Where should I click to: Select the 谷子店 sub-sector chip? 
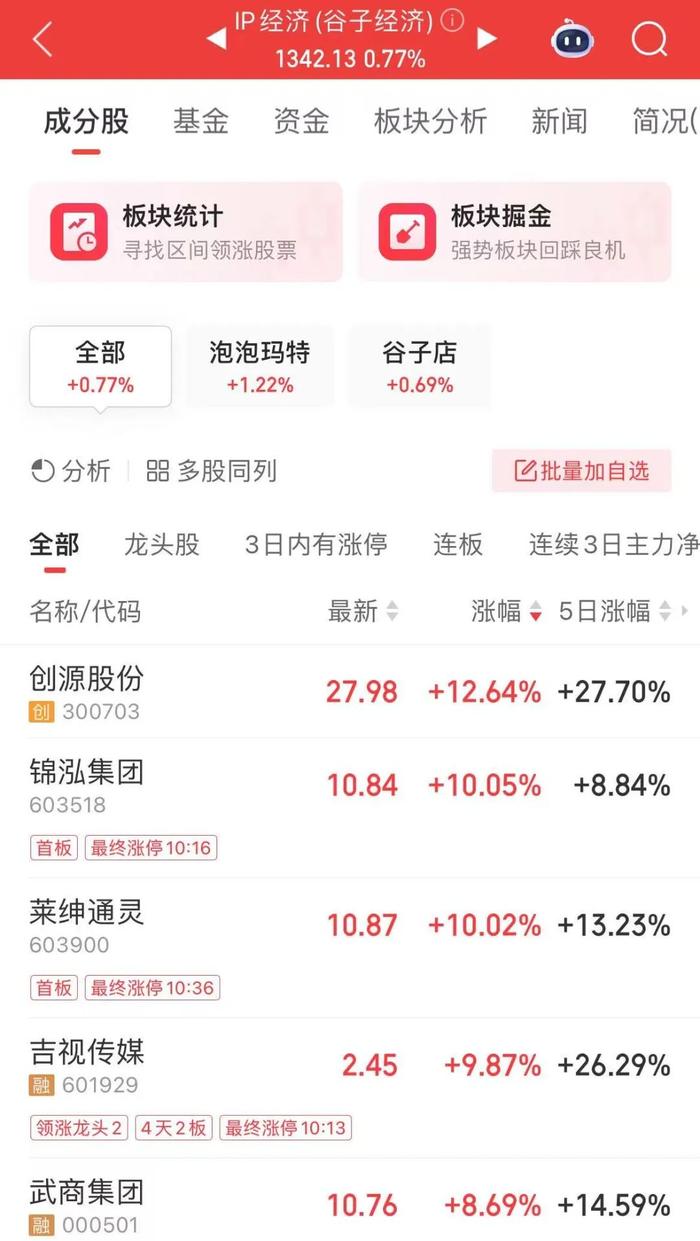point(419,366)
